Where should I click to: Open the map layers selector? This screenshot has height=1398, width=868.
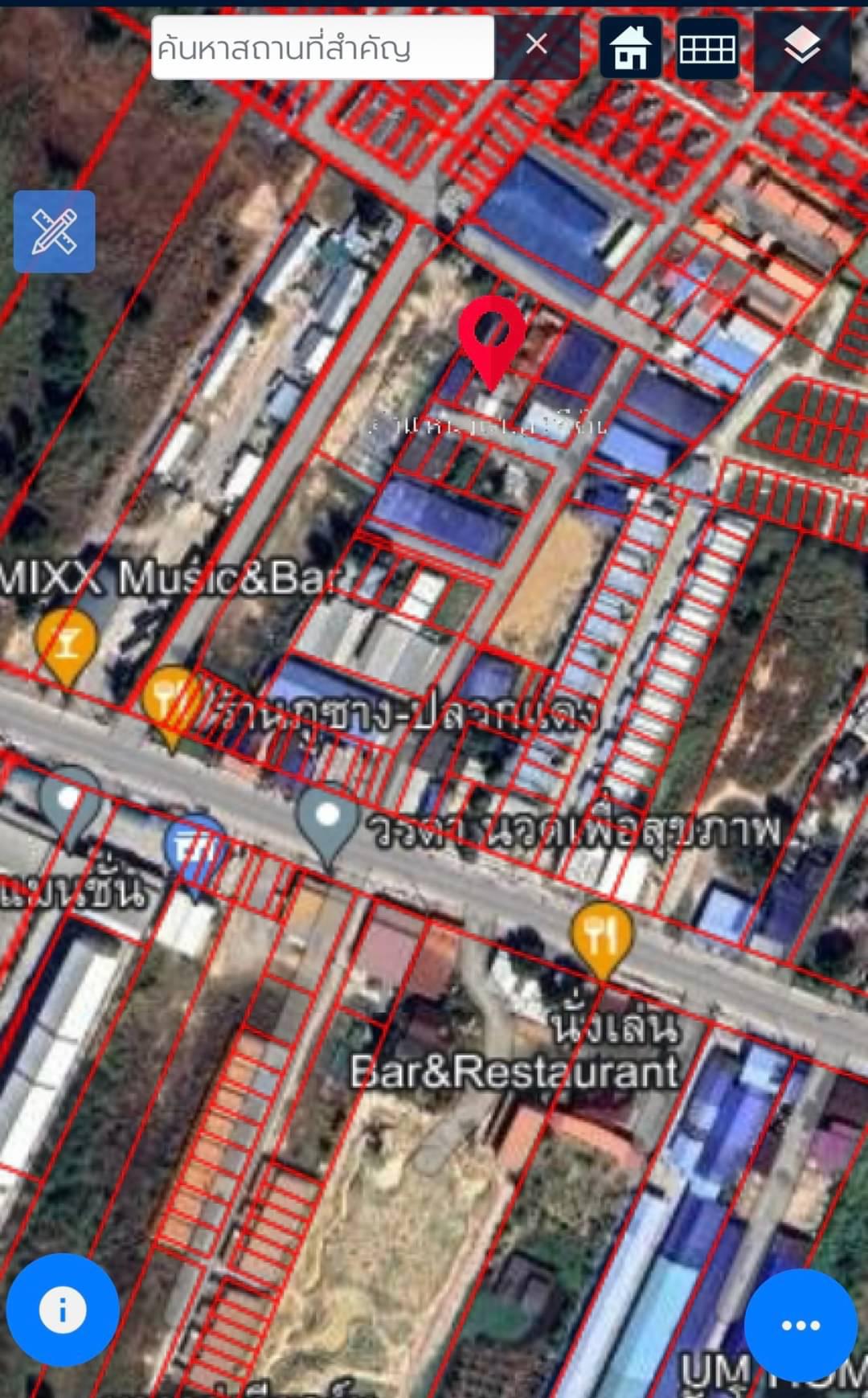[x=802, y=48]
